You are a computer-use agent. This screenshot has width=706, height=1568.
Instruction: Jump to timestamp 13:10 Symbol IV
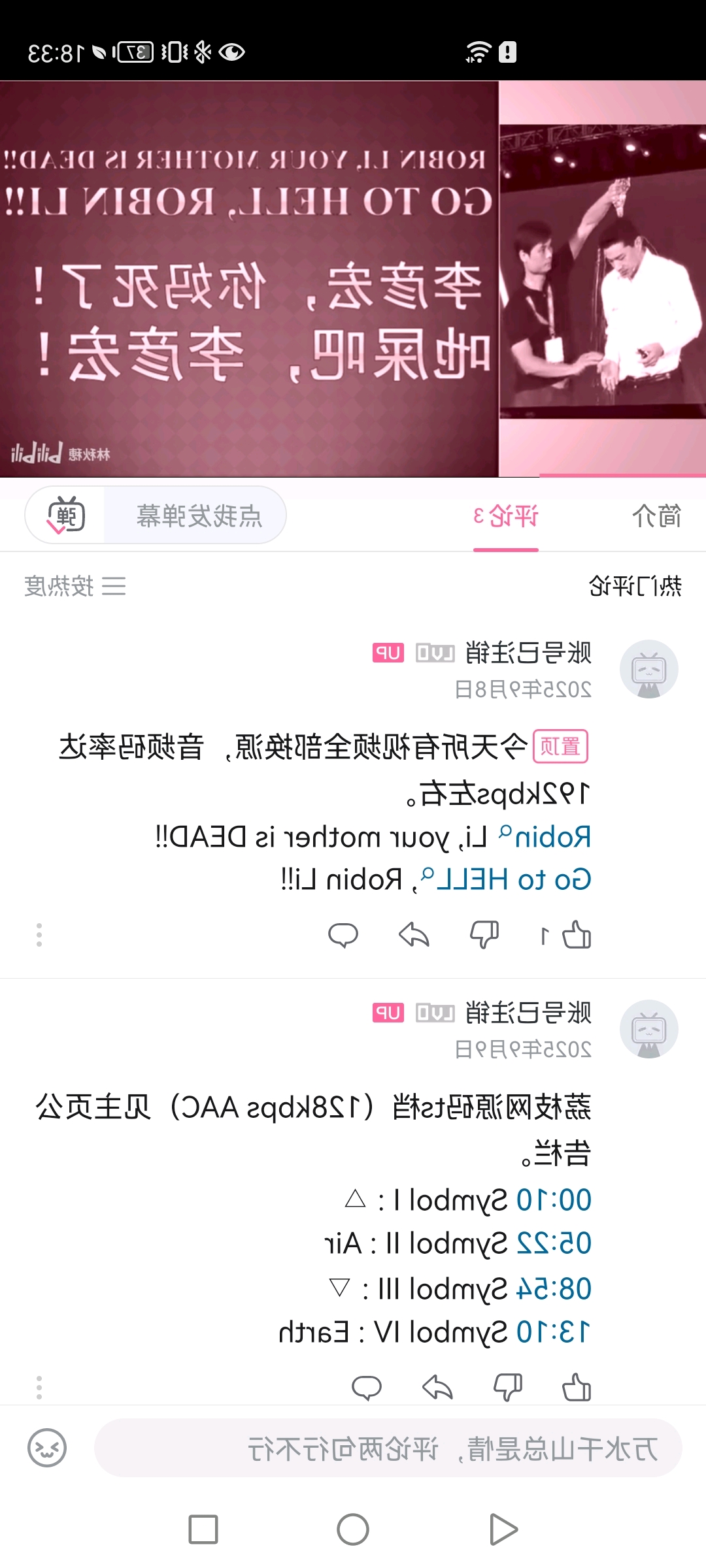[554, 1332]
